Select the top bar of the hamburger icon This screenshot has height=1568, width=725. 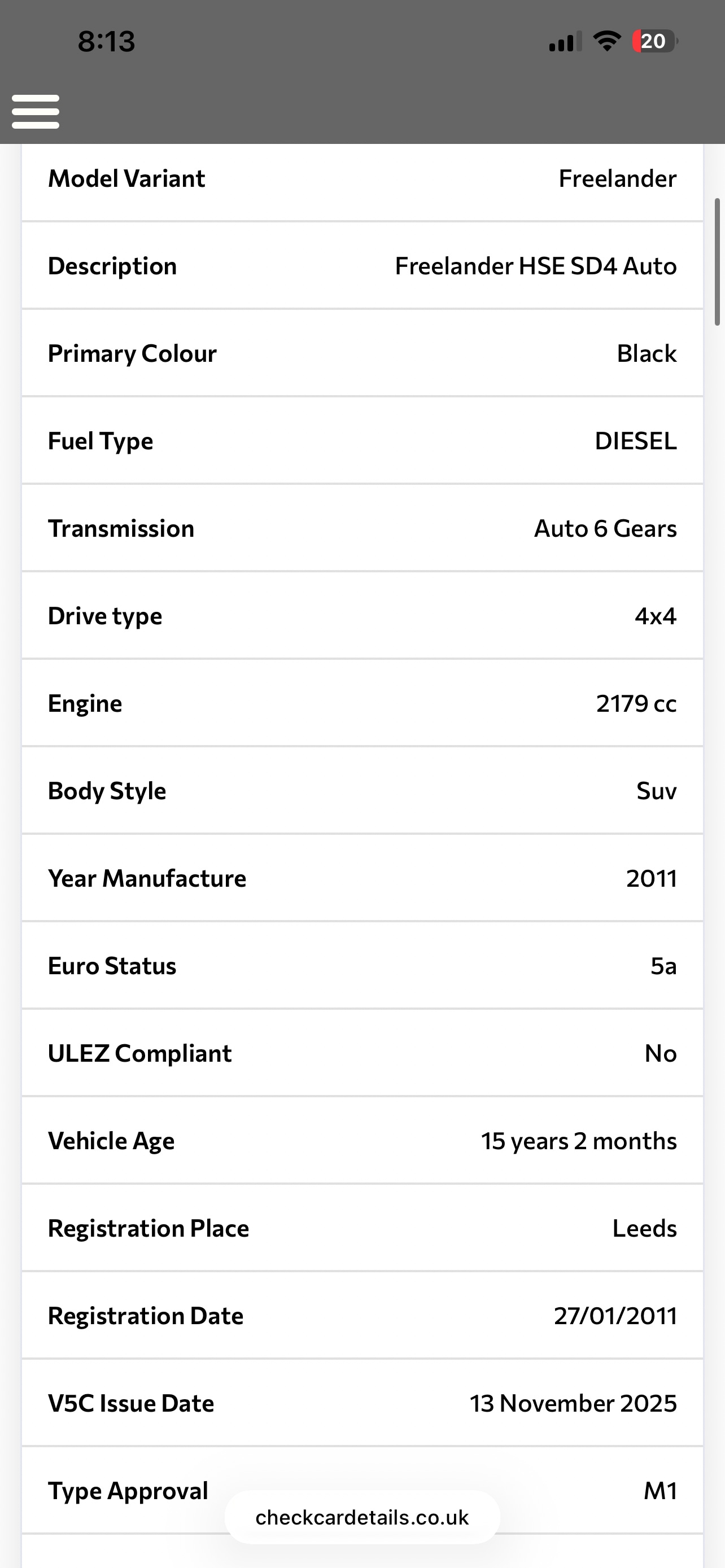34,98
